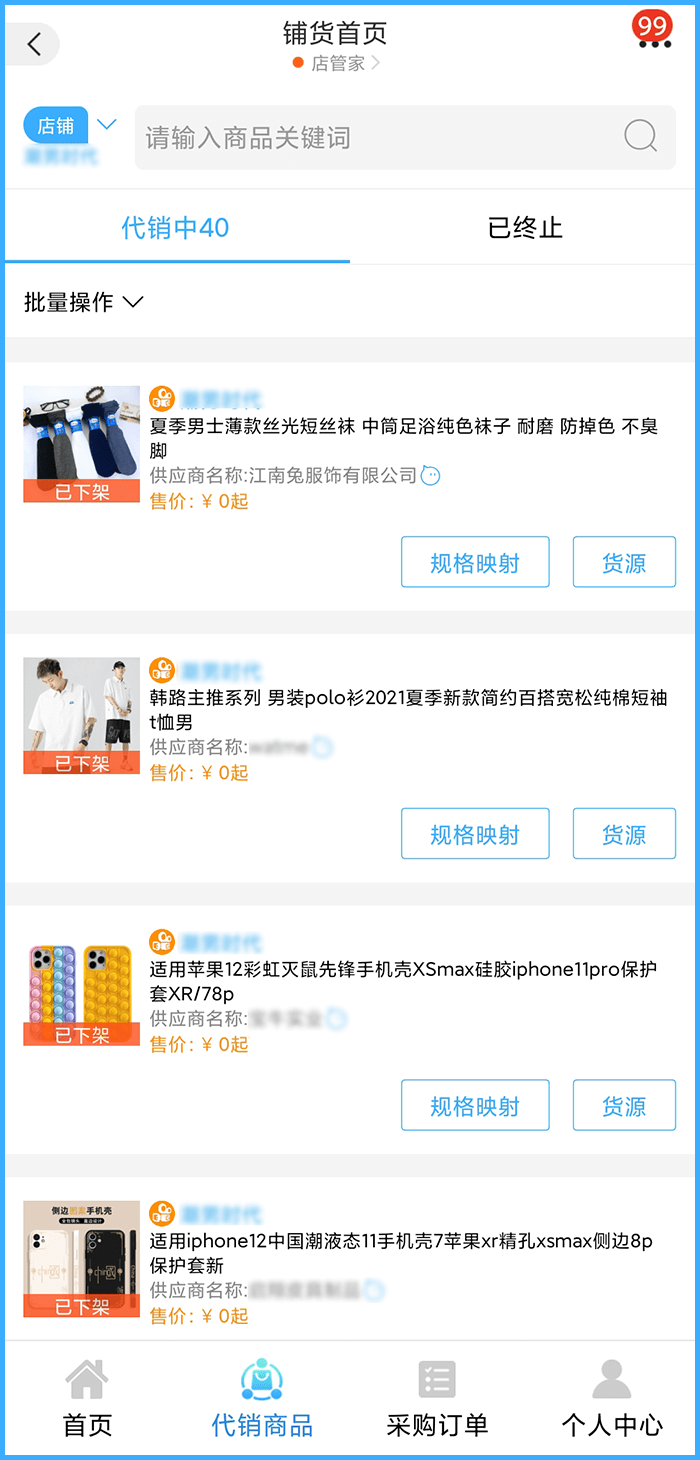Viewport: 700px width, 1460px height.
Task: Open the 个人中心 tab
Action: pos(612,1399)
